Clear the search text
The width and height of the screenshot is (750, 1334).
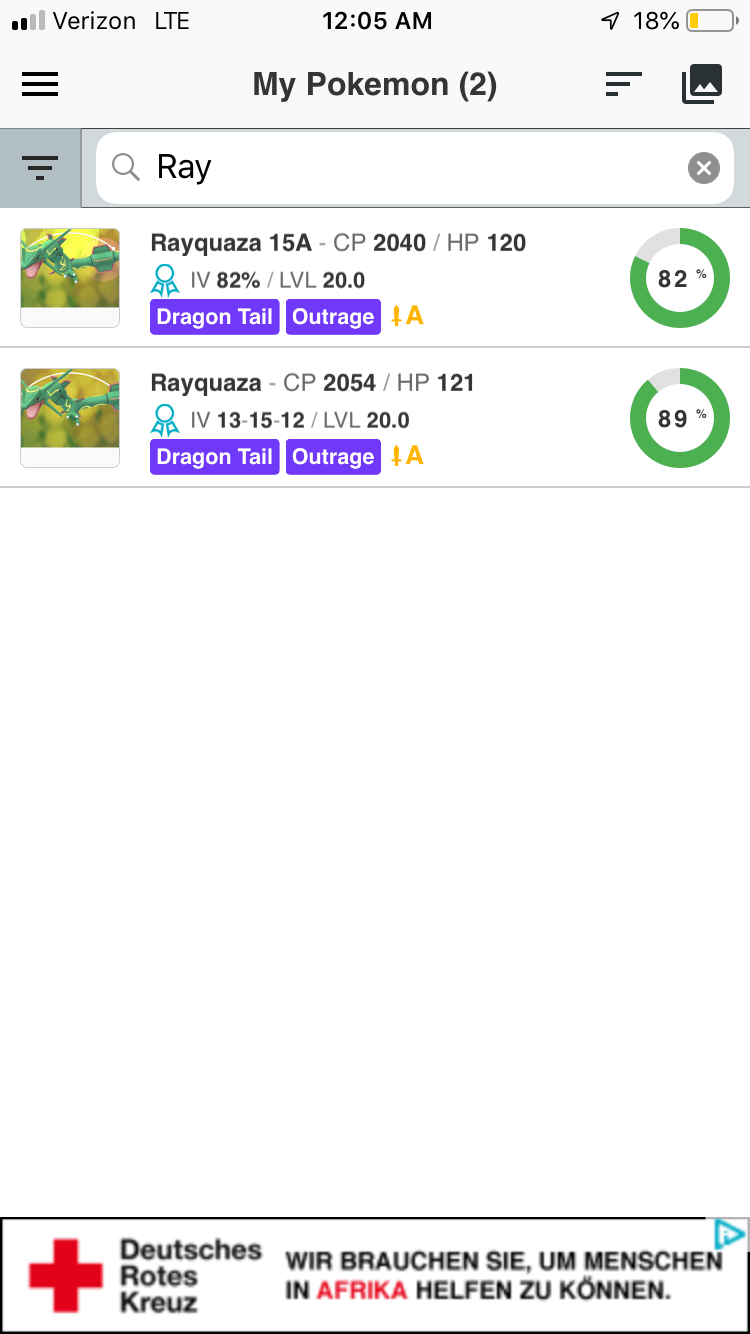(x=704, y=168)
